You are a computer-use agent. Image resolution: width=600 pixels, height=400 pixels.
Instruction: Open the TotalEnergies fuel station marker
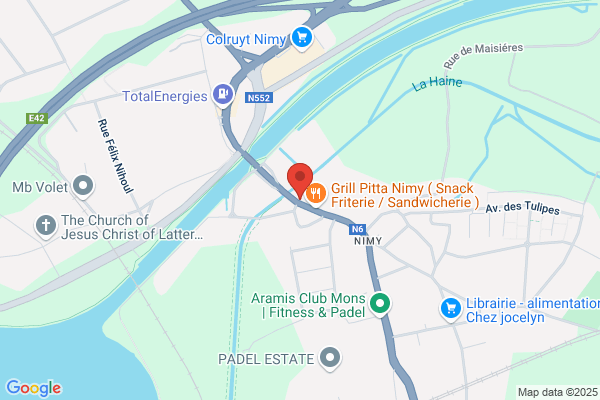tap(223, 95)
